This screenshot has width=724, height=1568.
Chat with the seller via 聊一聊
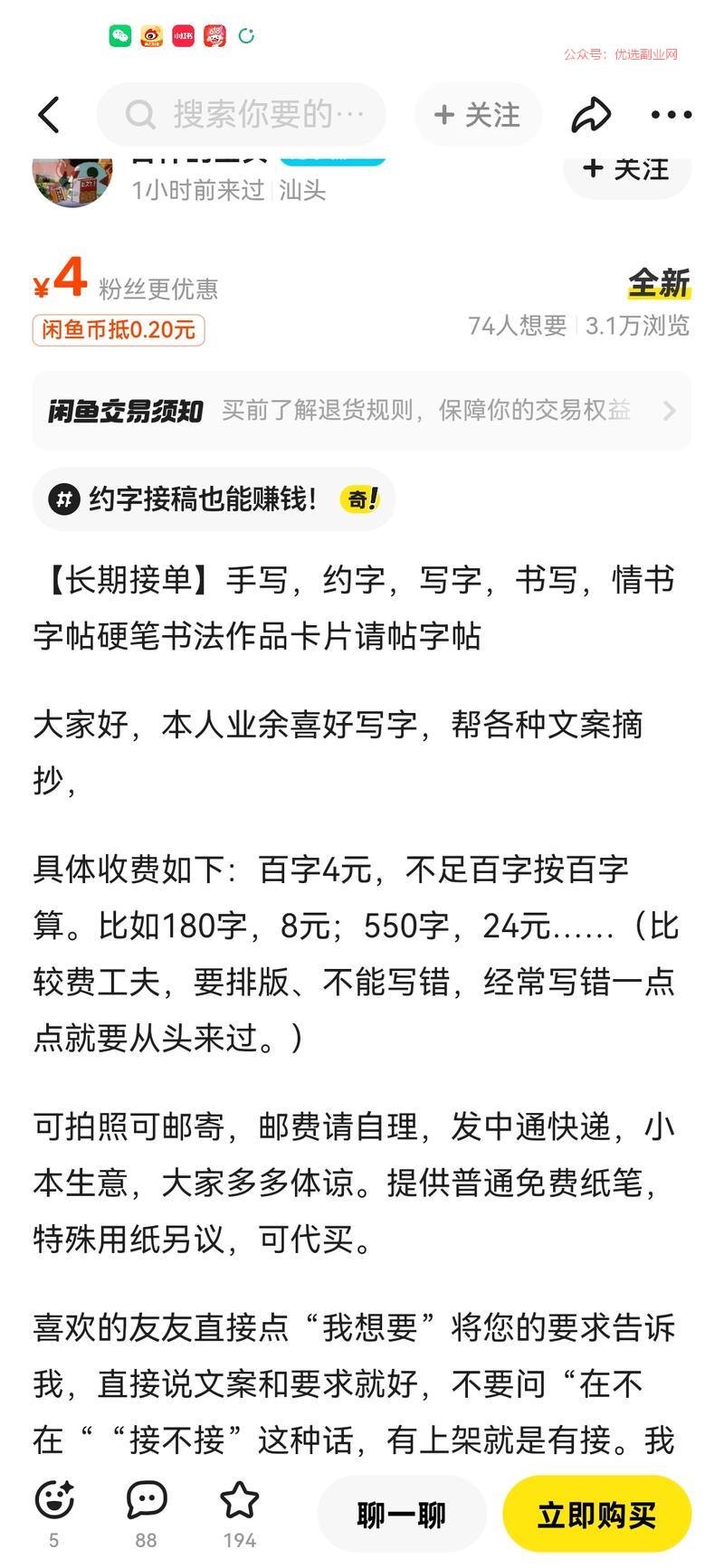pyautogui.click(x=402, y=1514)
